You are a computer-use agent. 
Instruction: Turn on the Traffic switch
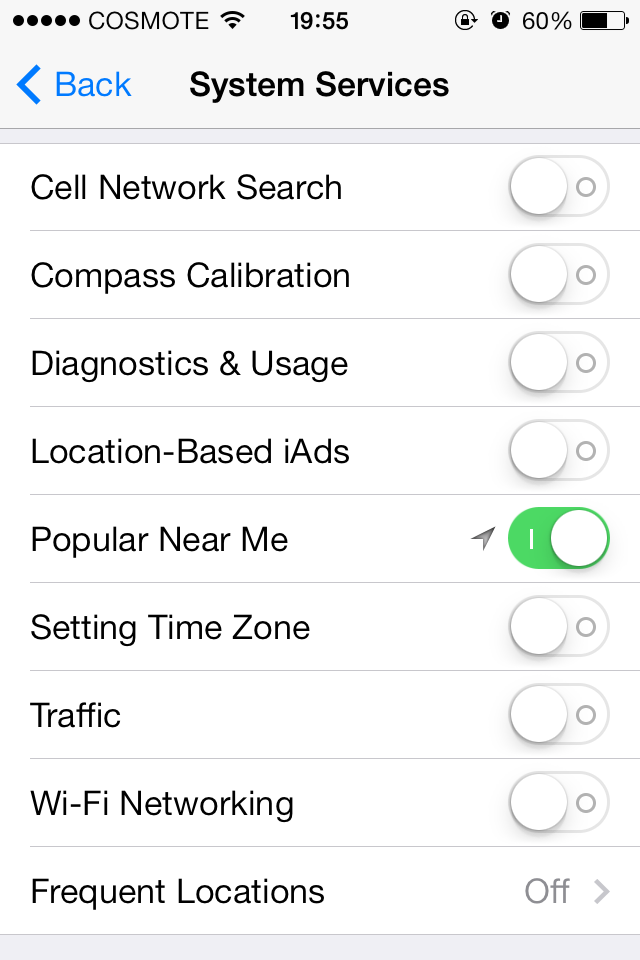point(558,715)
